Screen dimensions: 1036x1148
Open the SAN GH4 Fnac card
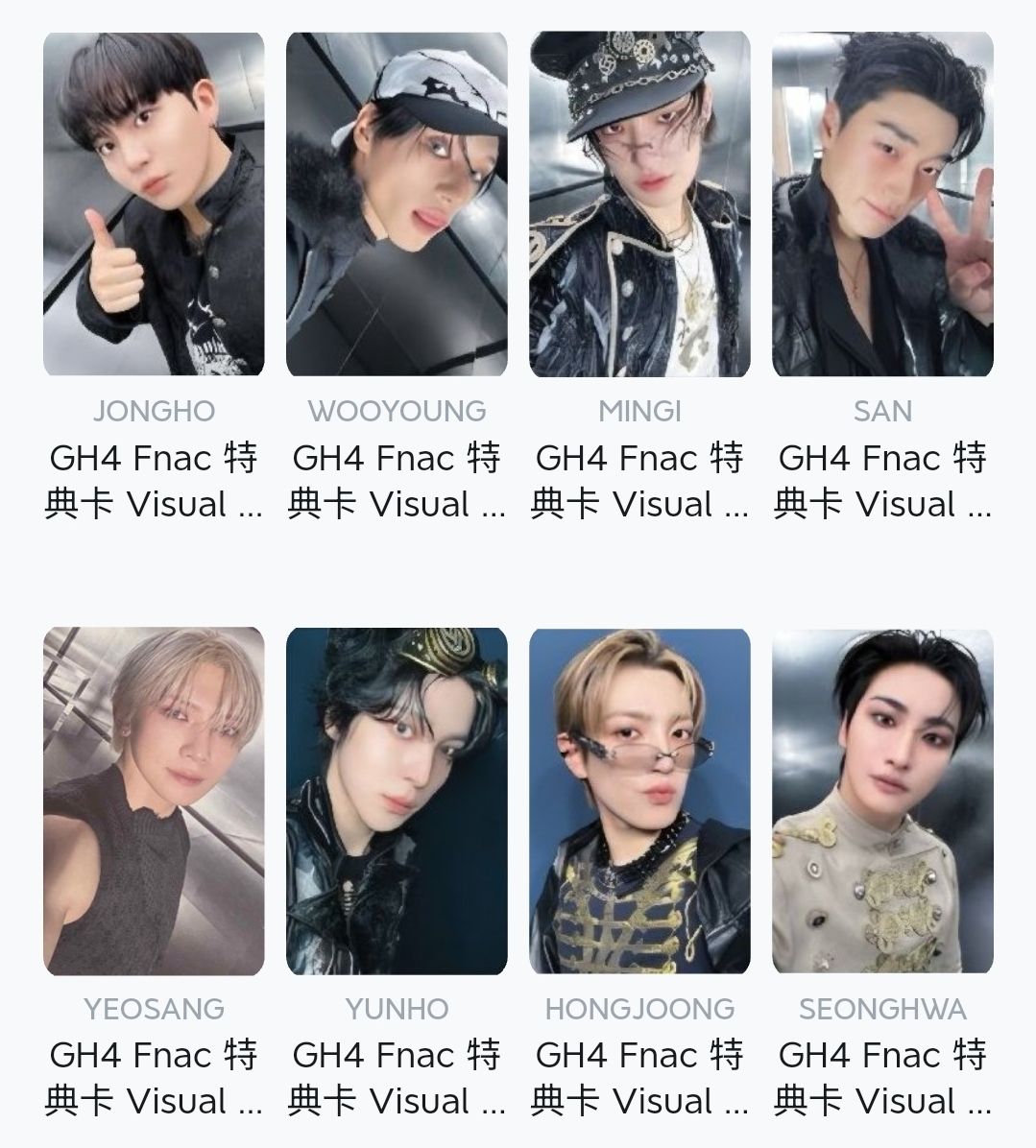coord(882,204)
